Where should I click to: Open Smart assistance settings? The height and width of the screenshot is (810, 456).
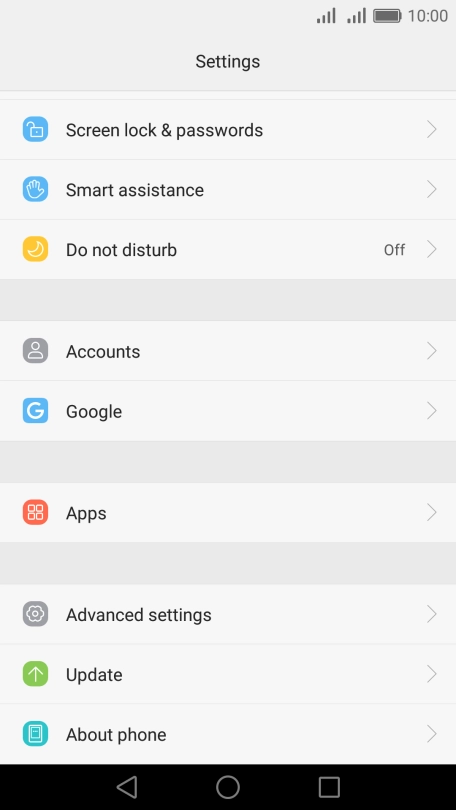[x=228, y=190]
